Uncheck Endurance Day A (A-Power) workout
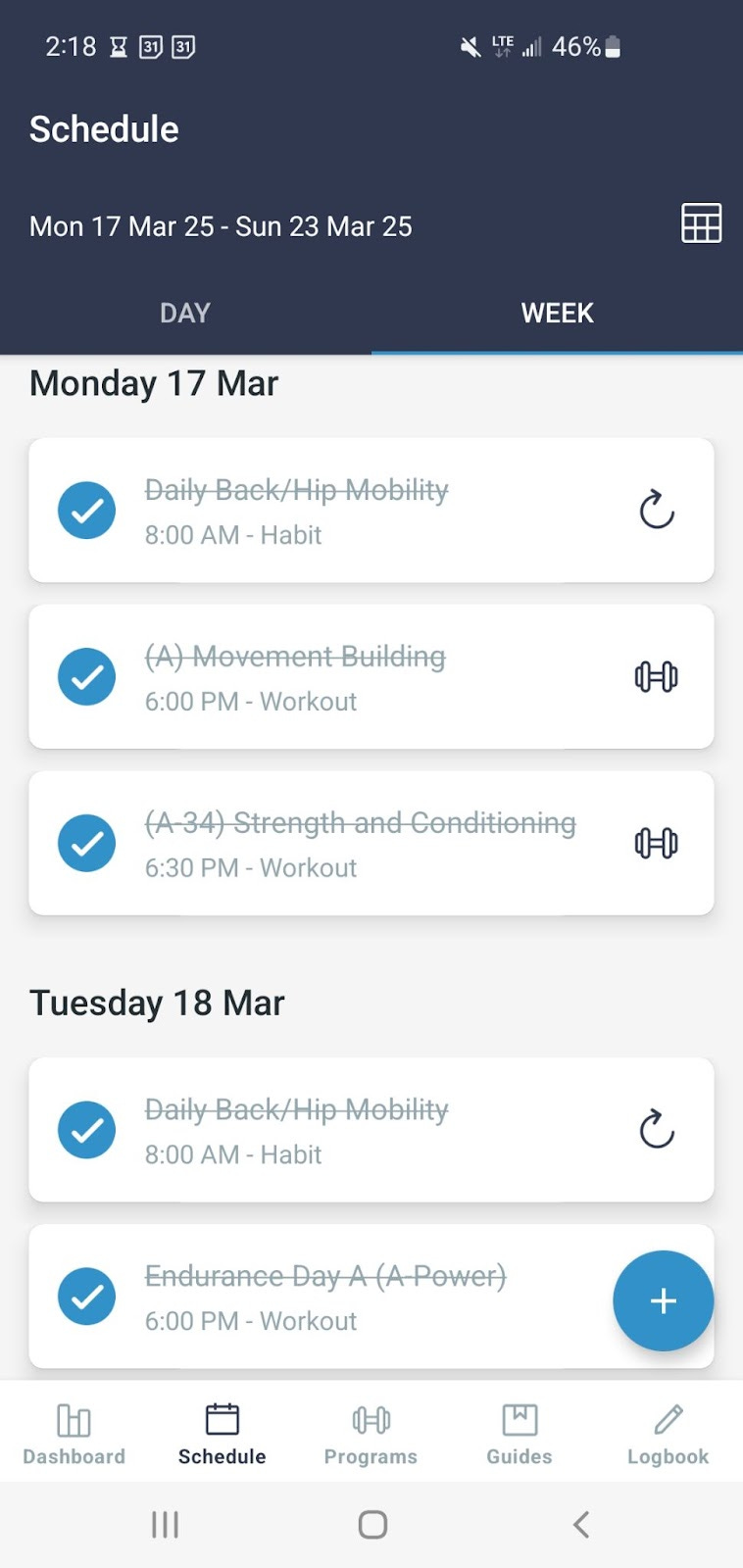The image size is (743, 1568). [87, 1297]
